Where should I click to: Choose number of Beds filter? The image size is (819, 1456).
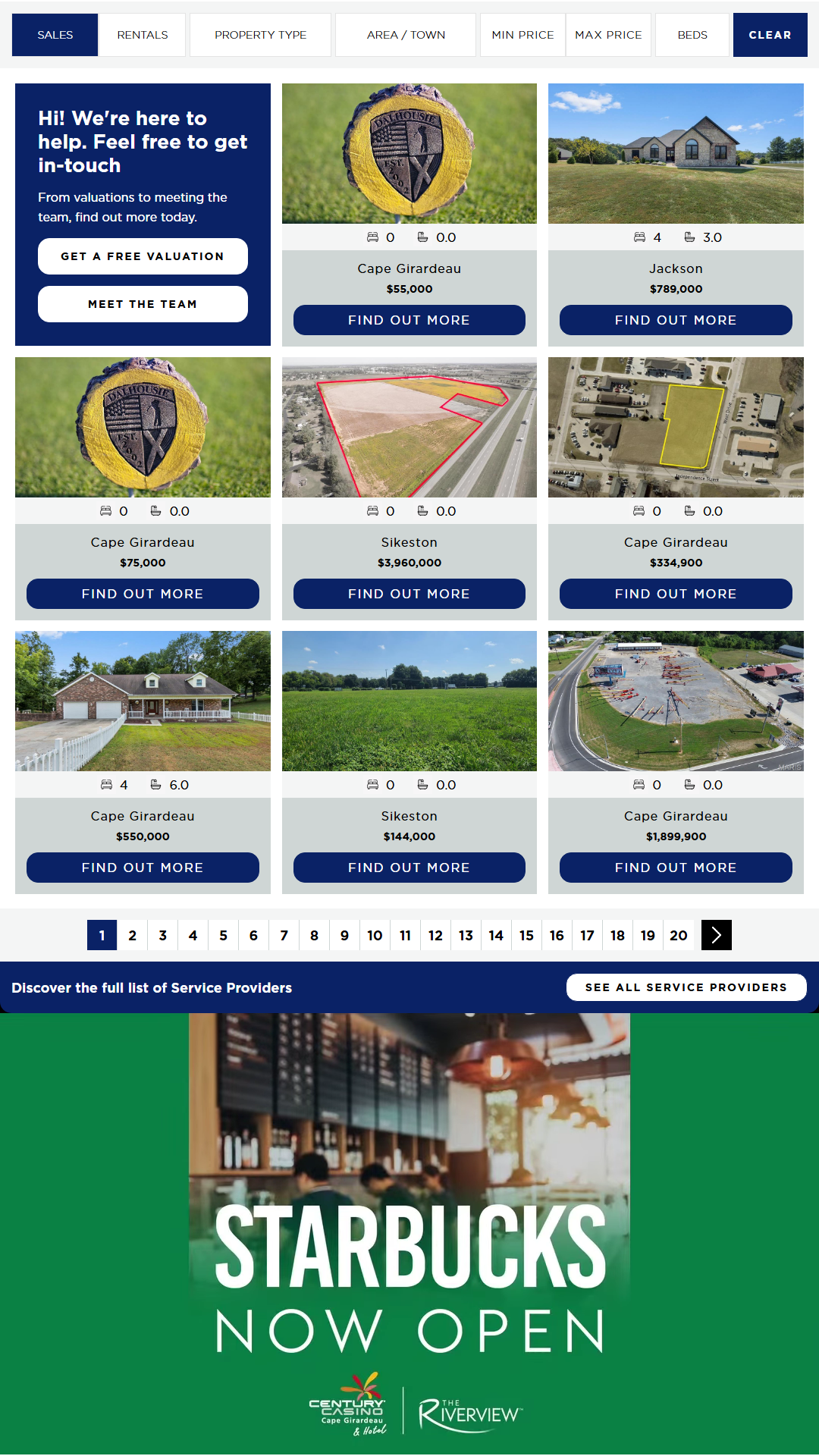point(692,35)
